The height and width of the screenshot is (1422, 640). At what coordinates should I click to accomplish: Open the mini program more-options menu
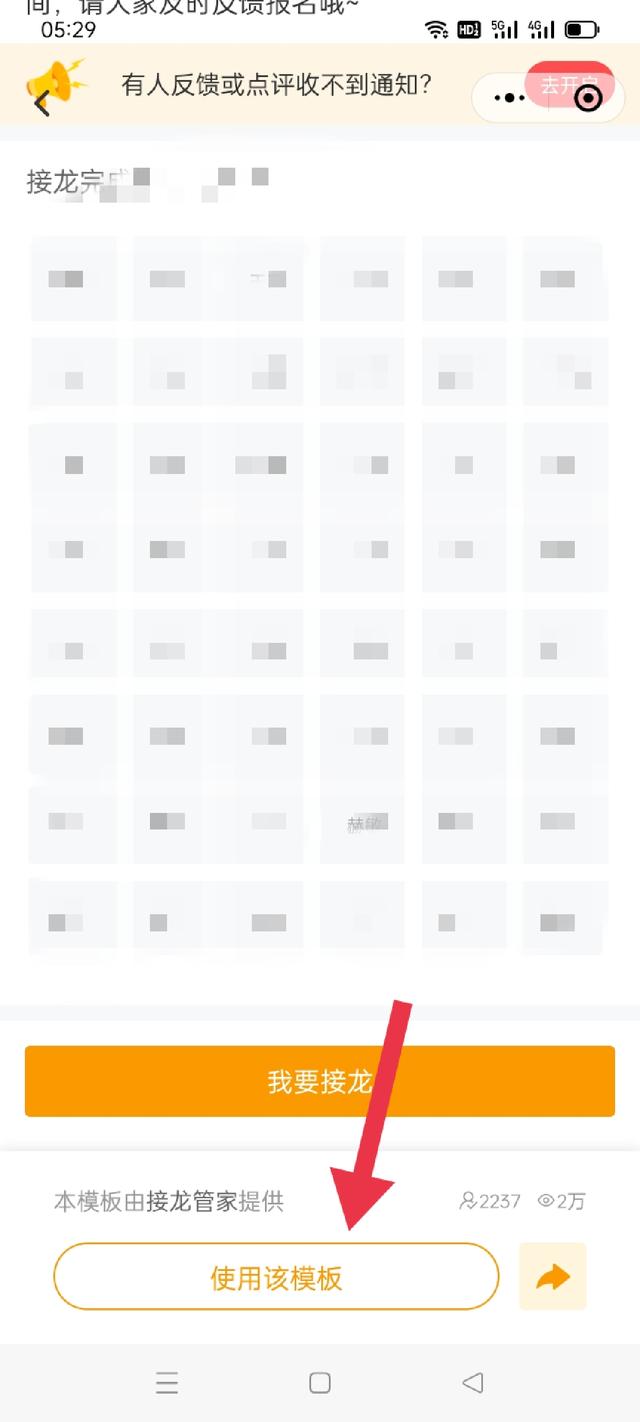510,98
